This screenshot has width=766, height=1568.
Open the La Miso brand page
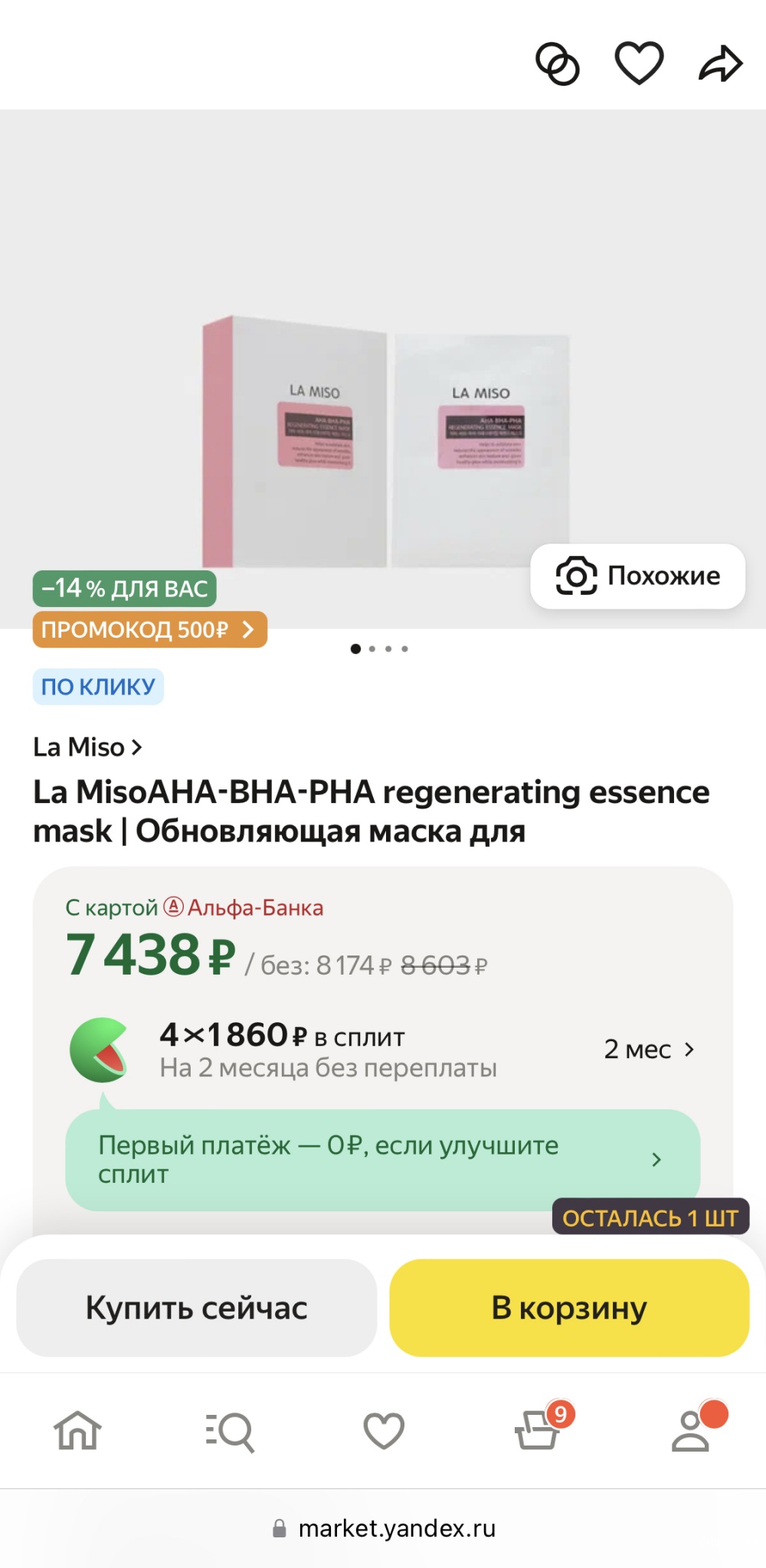click(x=87, y=746)
